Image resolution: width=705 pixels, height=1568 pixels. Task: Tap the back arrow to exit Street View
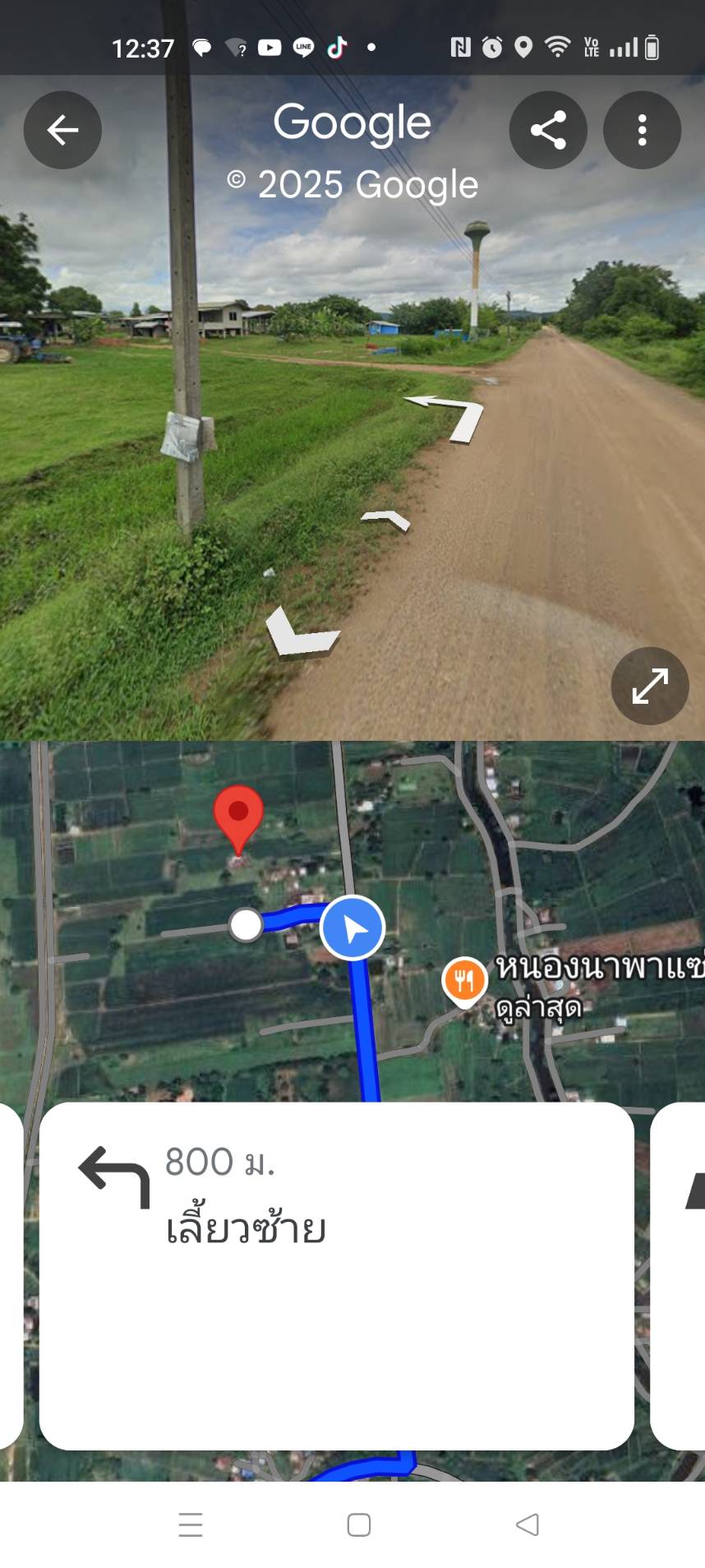click(62, 129)
